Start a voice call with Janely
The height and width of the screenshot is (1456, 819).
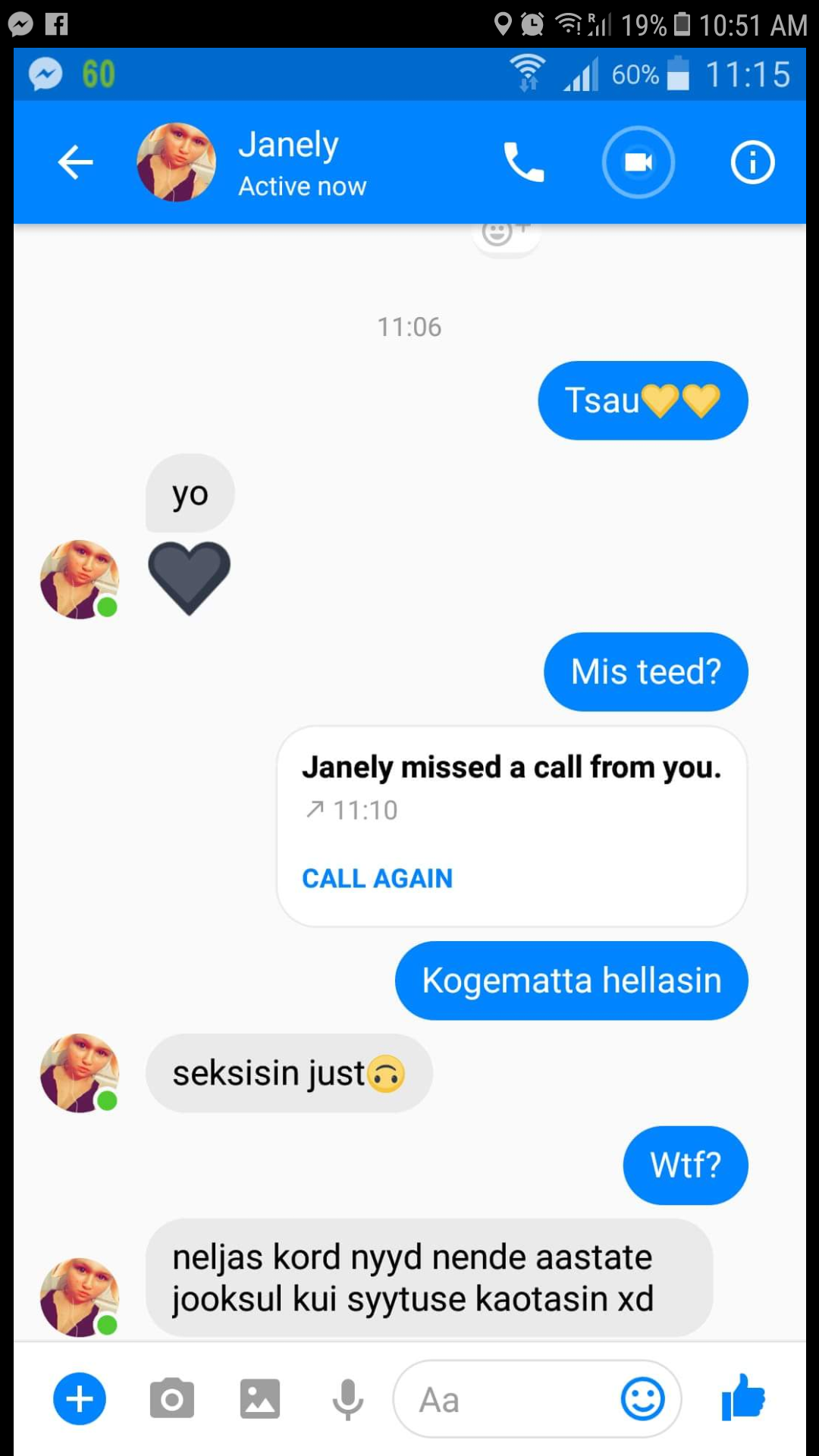click(x=524, y=162)
